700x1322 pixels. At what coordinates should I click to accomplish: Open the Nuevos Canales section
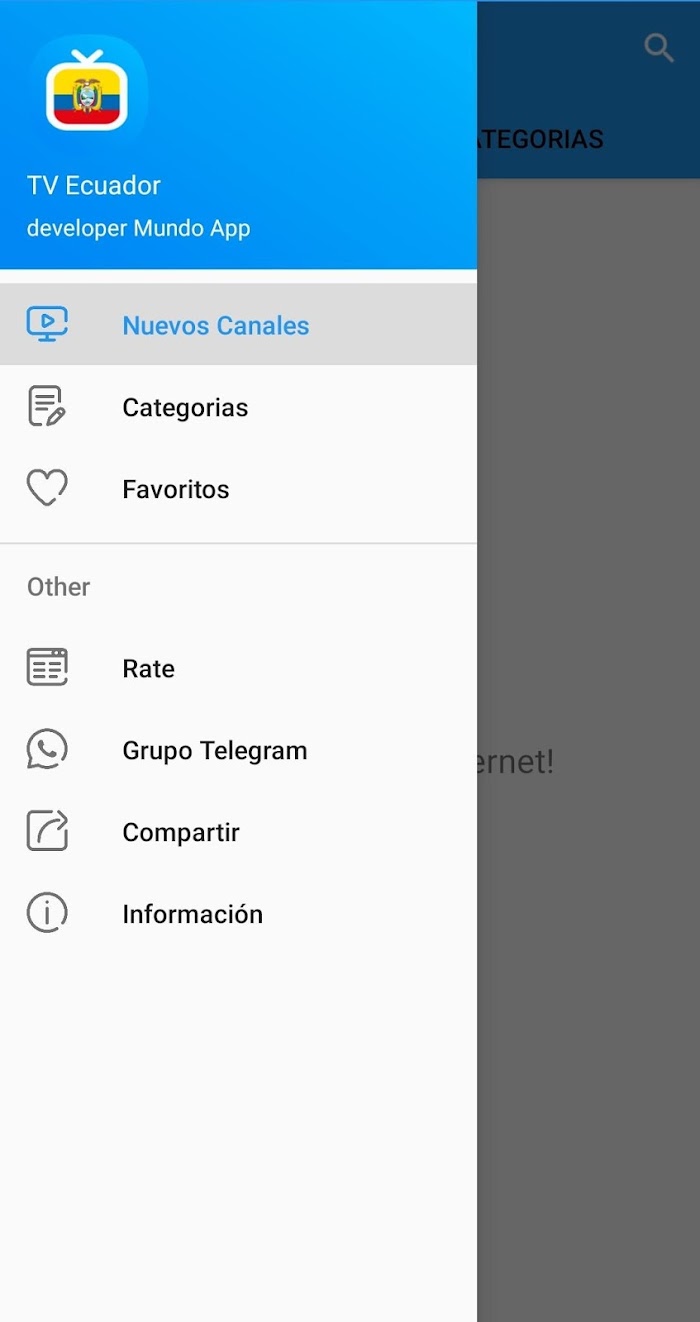pyautogui.click(x=238, y=325)
